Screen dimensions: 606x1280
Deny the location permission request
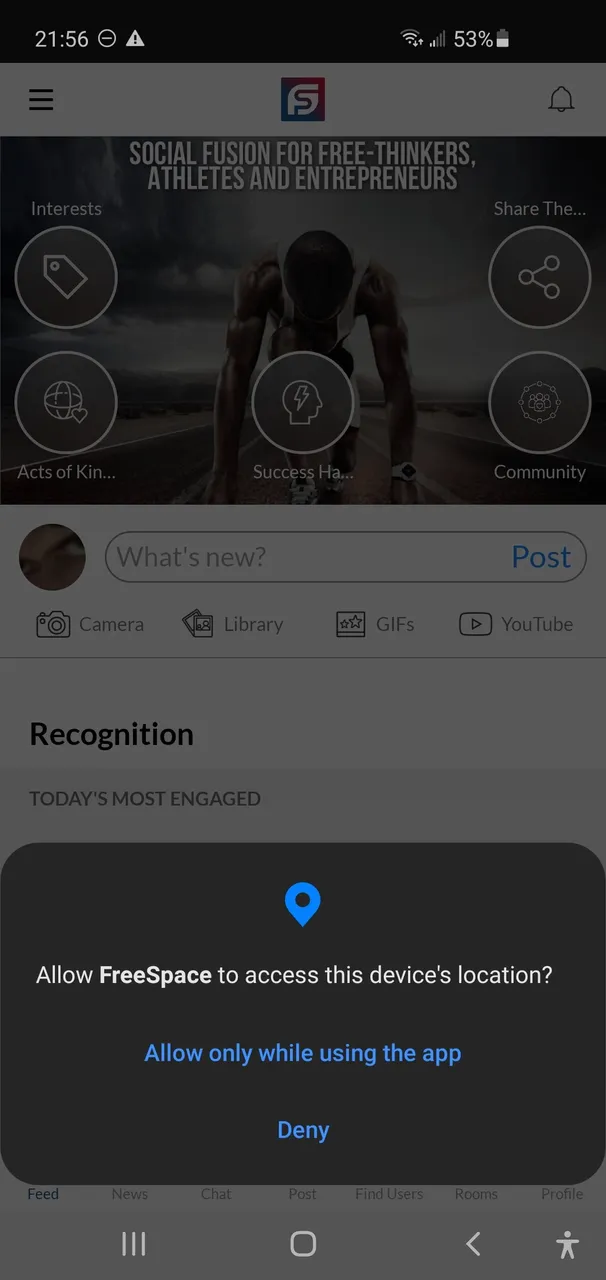303,1130
